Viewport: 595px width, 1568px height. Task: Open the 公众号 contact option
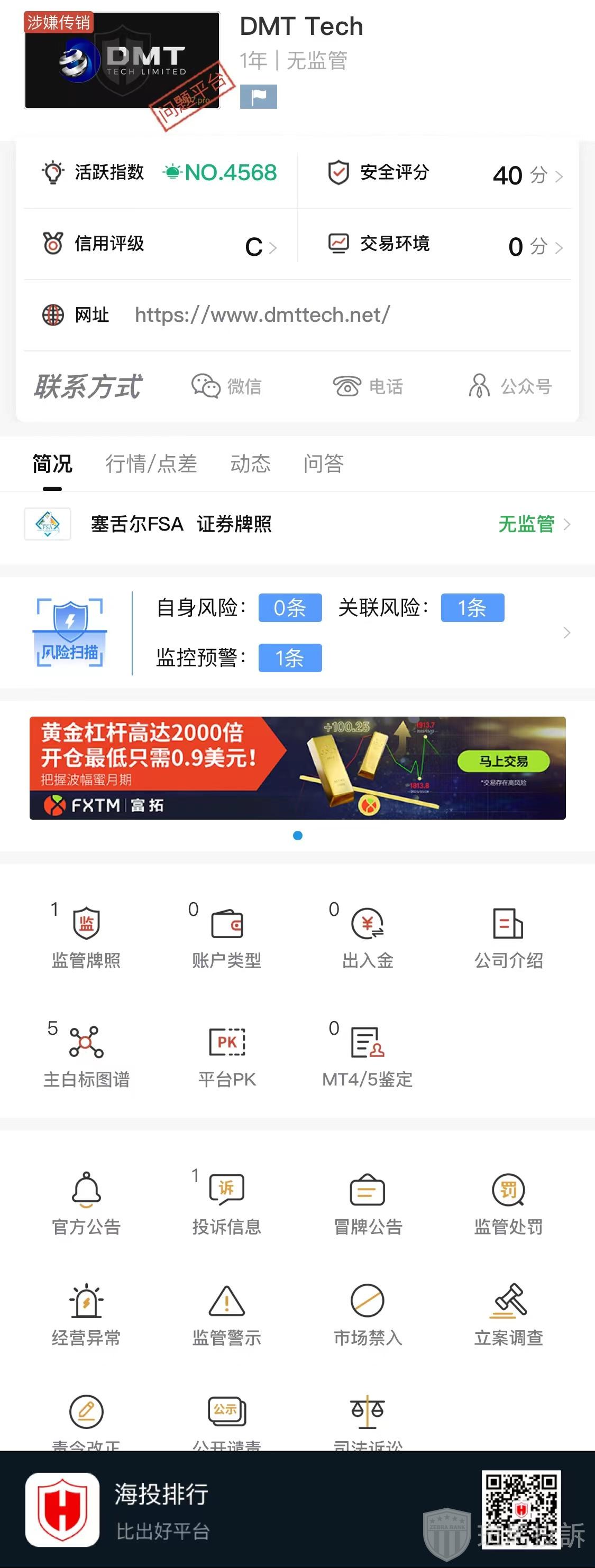click(x=510, y=386)
